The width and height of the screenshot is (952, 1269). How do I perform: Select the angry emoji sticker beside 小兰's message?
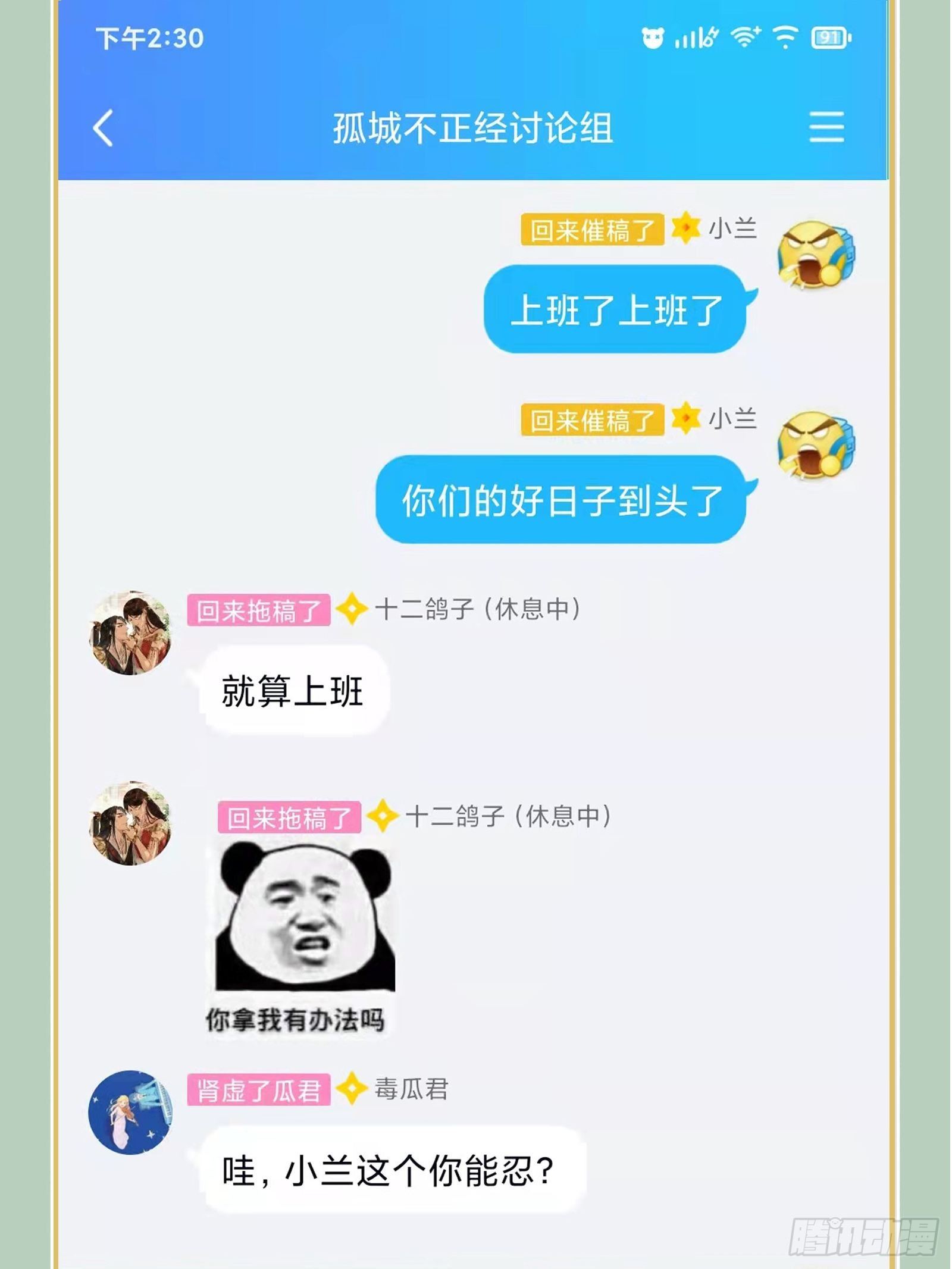pyautogui.click(x=816, y=253)
